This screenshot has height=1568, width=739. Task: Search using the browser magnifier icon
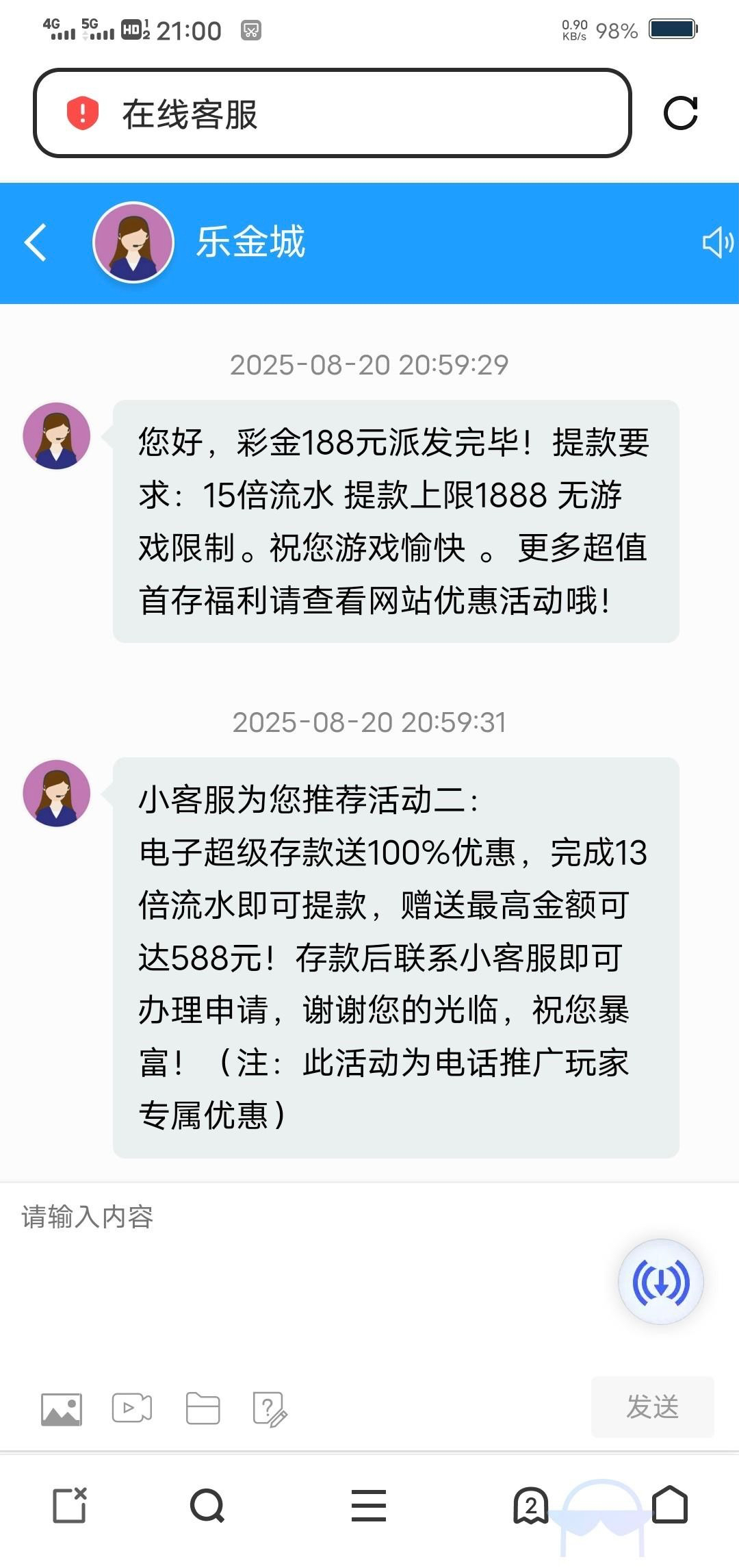pos(207,1506)
